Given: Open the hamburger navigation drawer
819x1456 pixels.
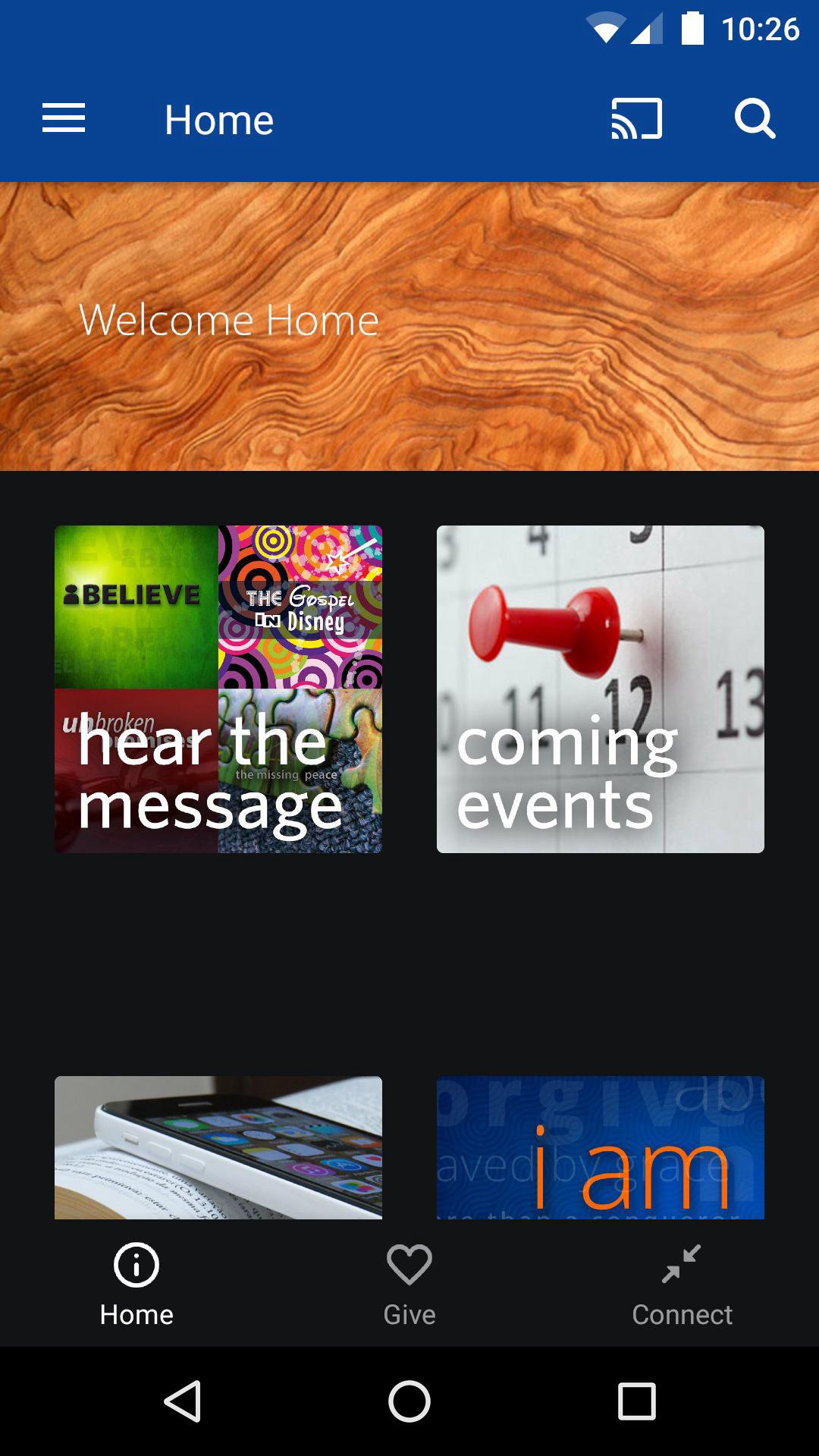Looking at the screenshot, I should click(64, 119).
